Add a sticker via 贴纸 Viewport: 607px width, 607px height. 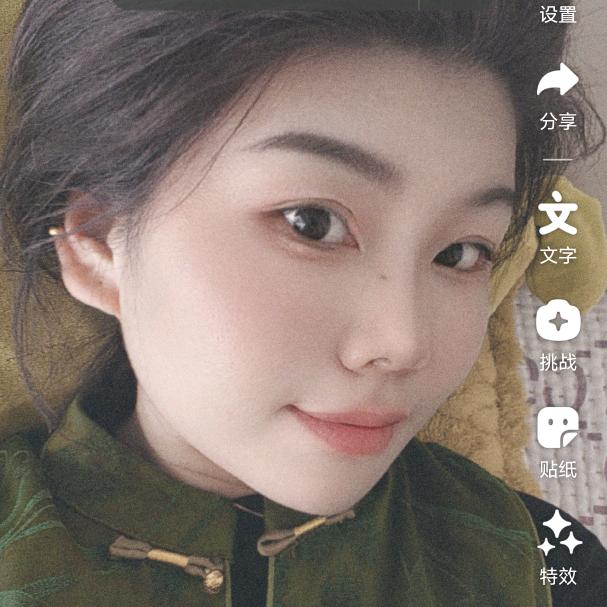click(558, 429)
